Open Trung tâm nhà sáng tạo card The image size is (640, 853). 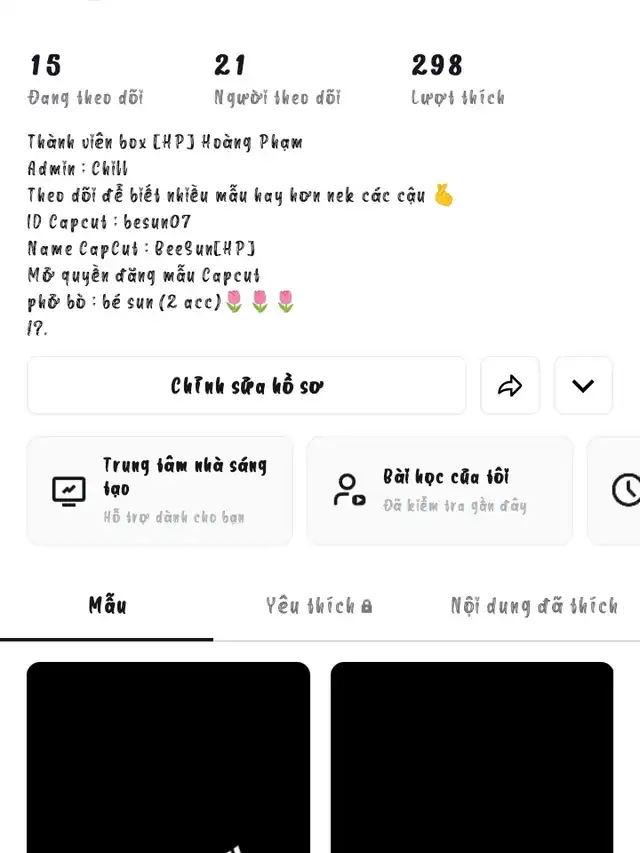[x=160, y=491]
